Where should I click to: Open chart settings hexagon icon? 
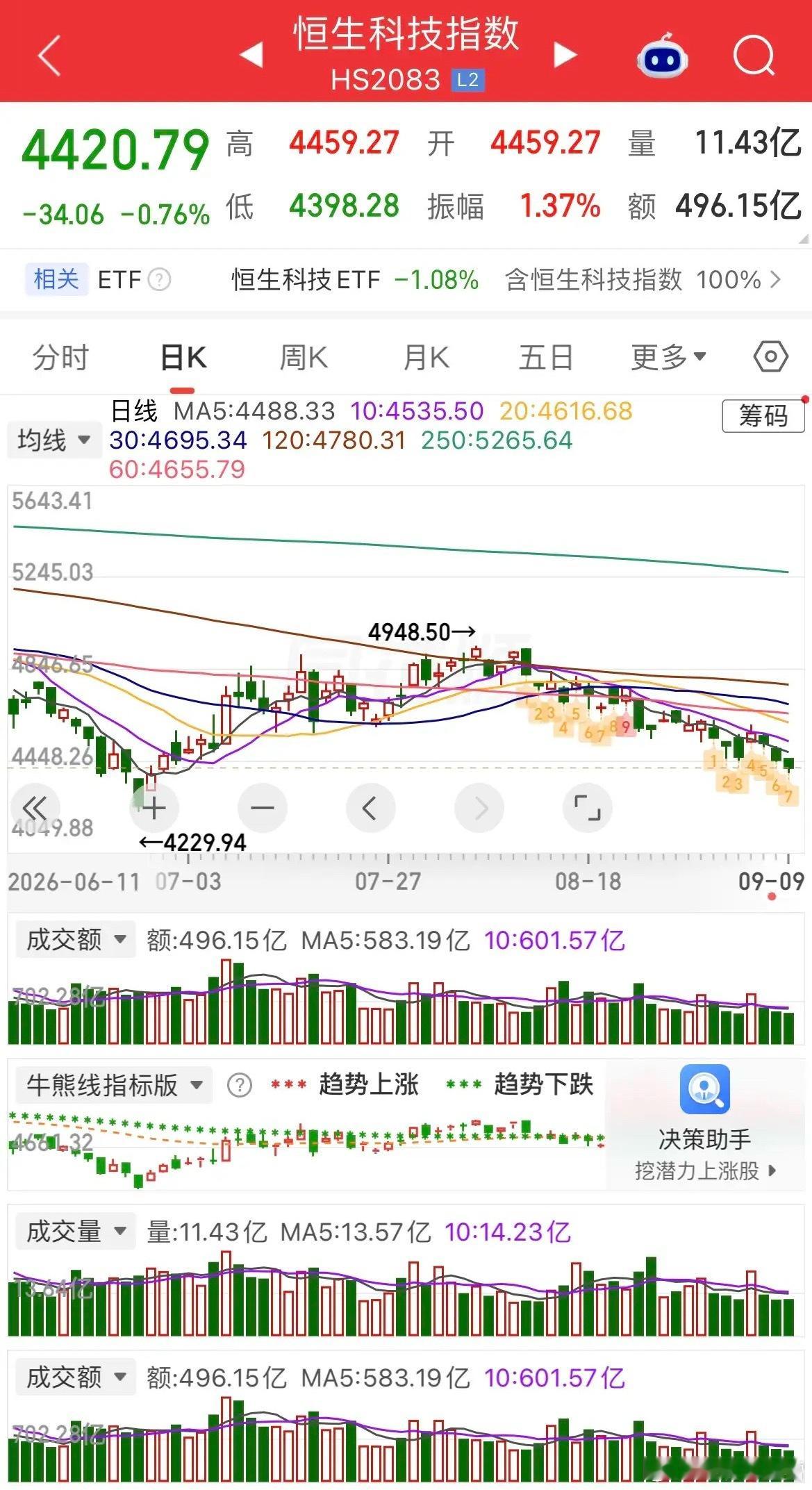pyautogui.click(x=770, y=358)
